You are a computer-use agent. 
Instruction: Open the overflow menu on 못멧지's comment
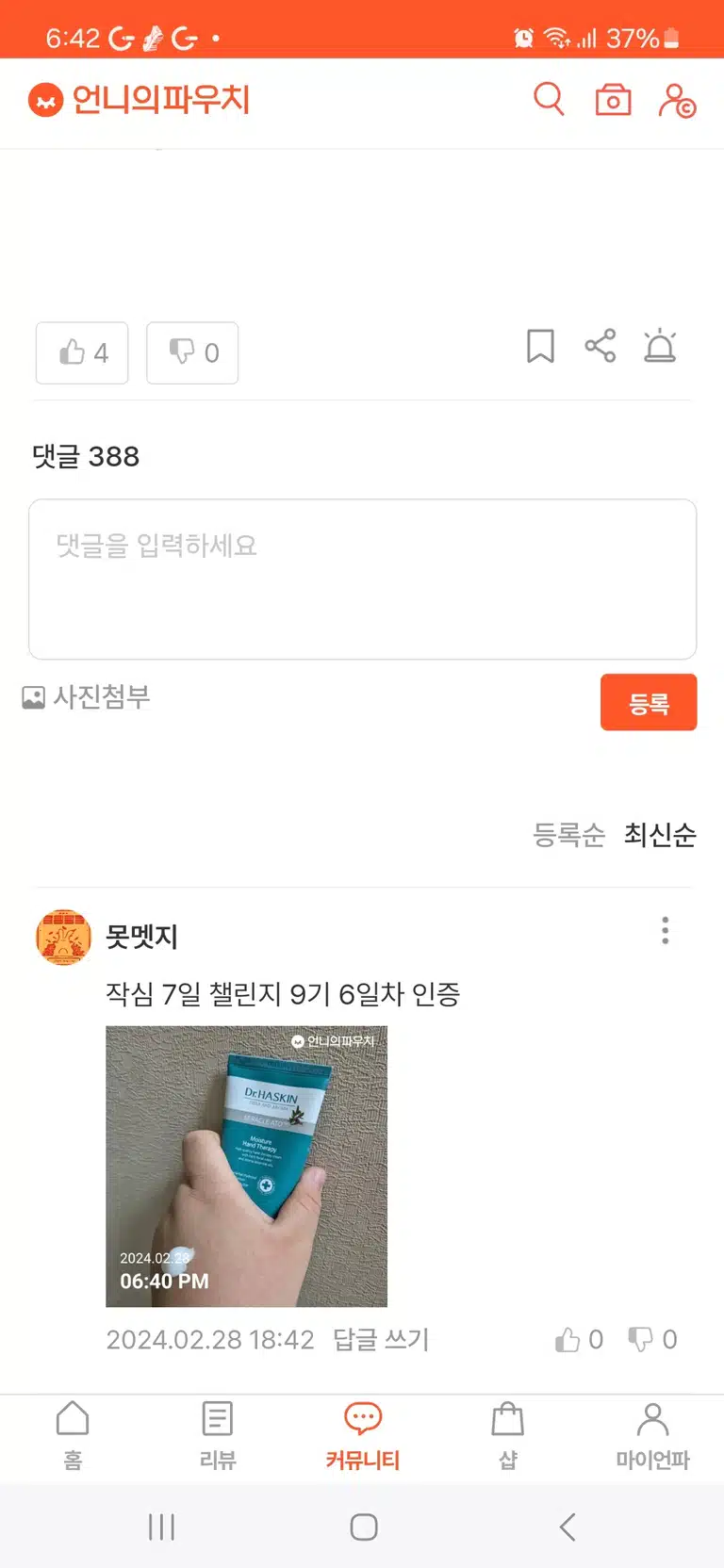666,931
